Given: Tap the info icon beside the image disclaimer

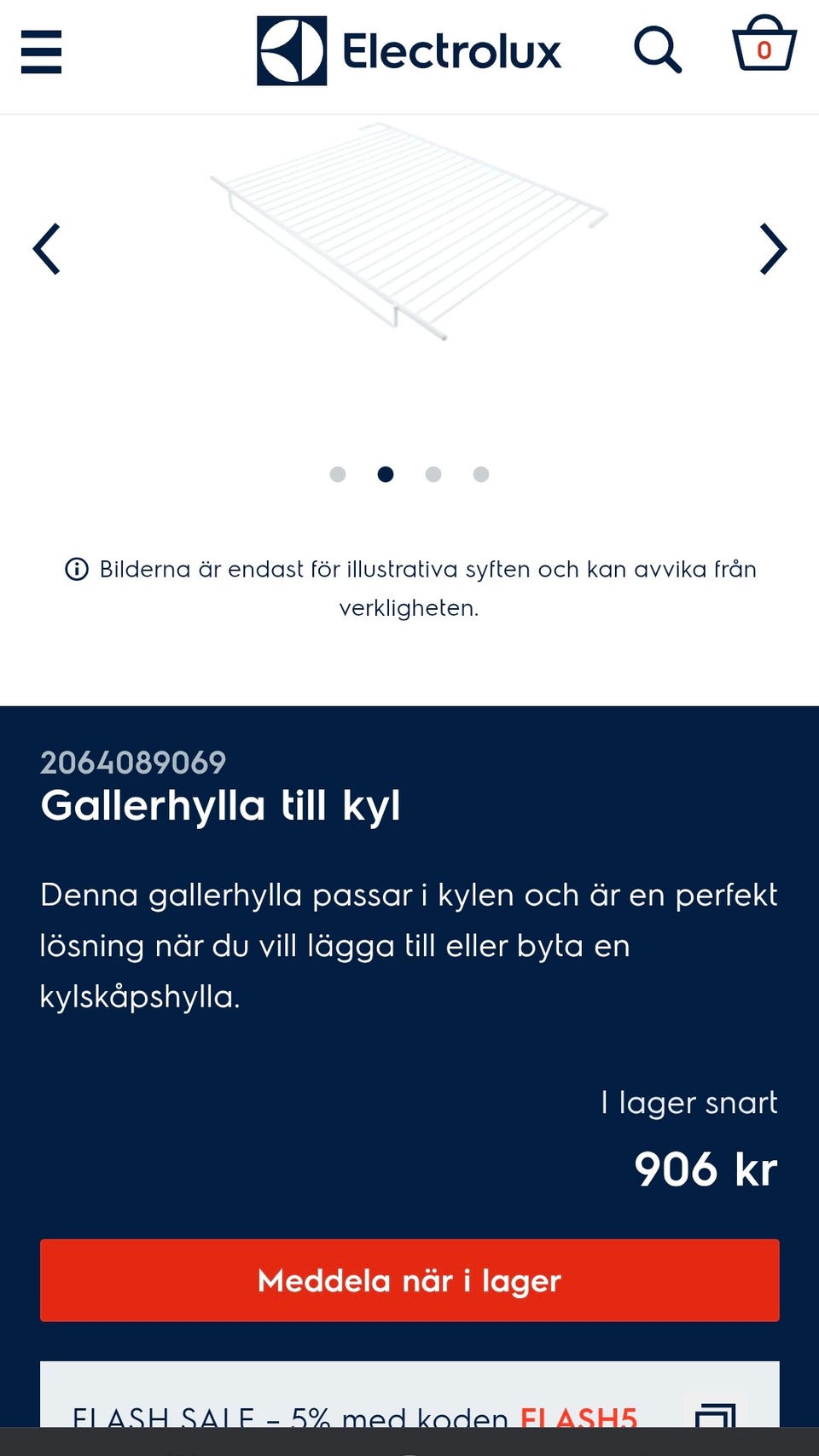Looking at the screenshot, I should pyautogui.click(x=78, y=569).
